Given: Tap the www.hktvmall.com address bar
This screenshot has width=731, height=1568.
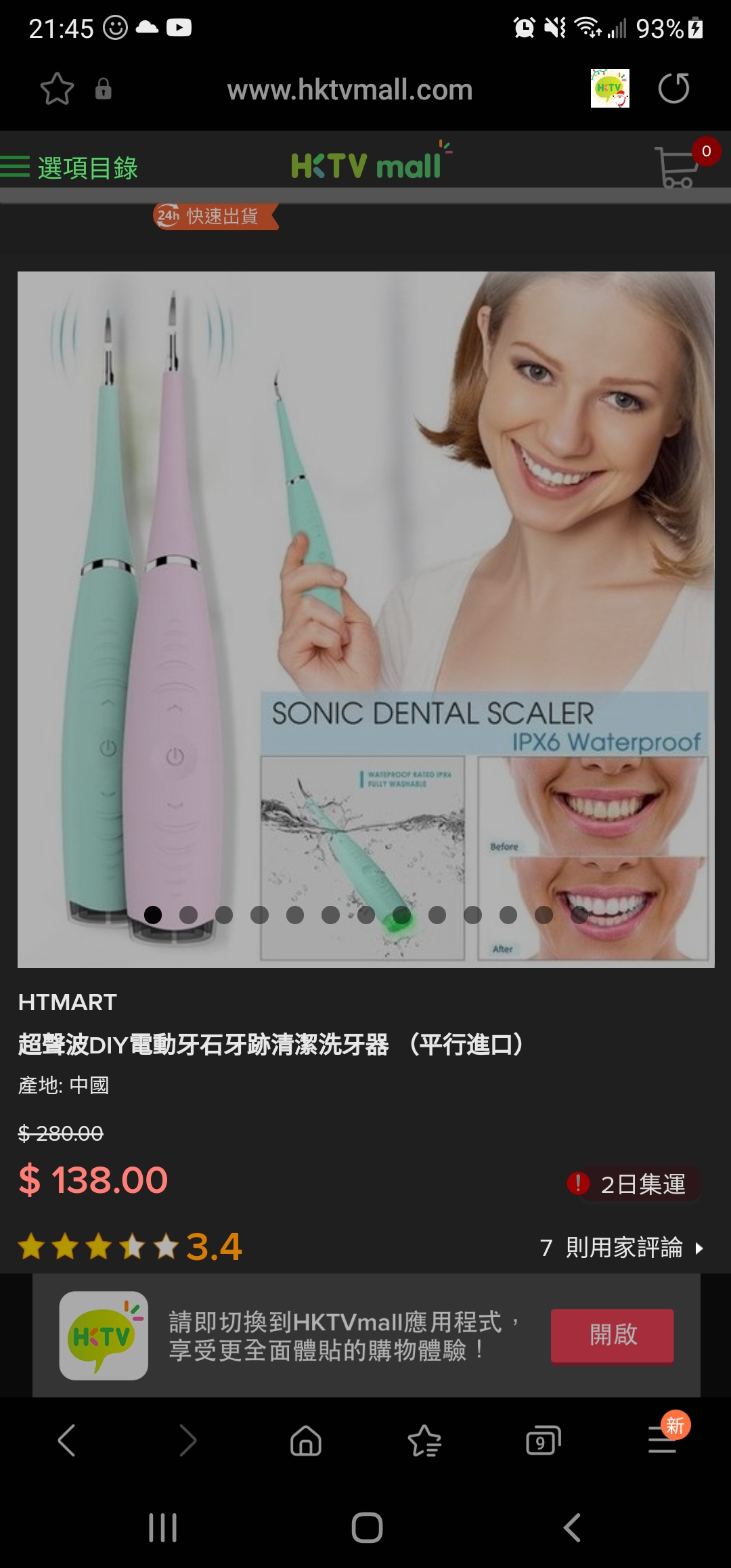Looking at the screenshot, I should [349, 90].
